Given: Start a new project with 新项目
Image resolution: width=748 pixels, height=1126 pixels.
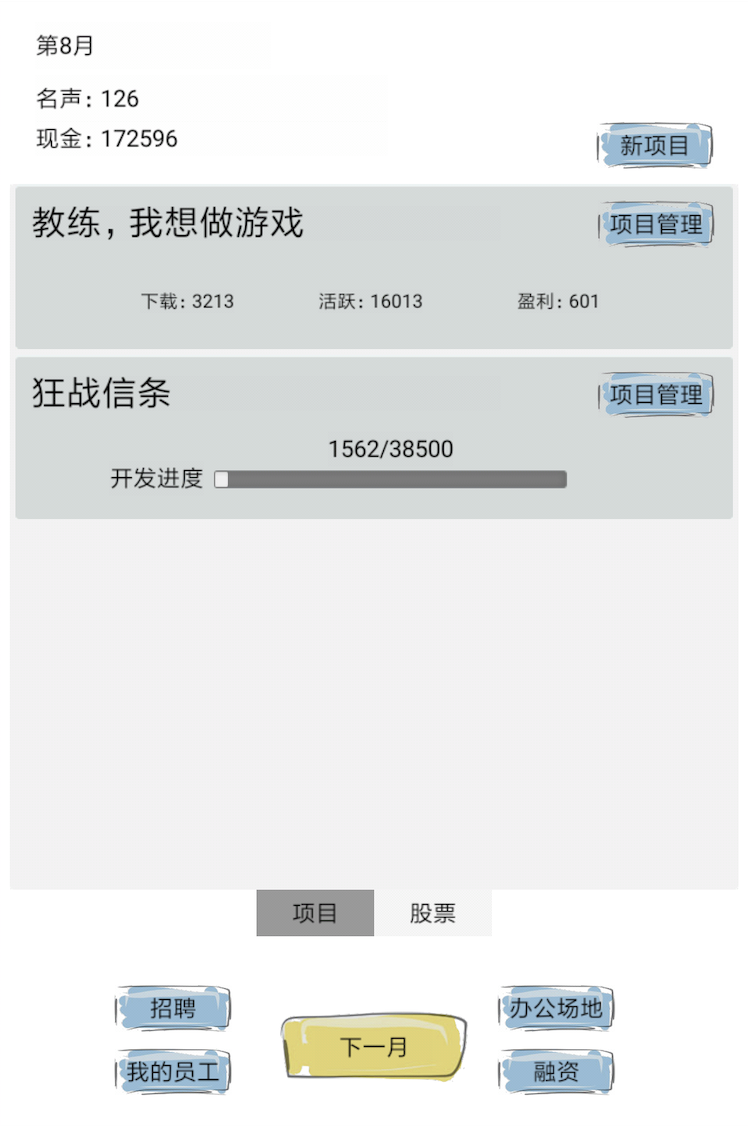Looking at the screenshot, I should [655, 146].
